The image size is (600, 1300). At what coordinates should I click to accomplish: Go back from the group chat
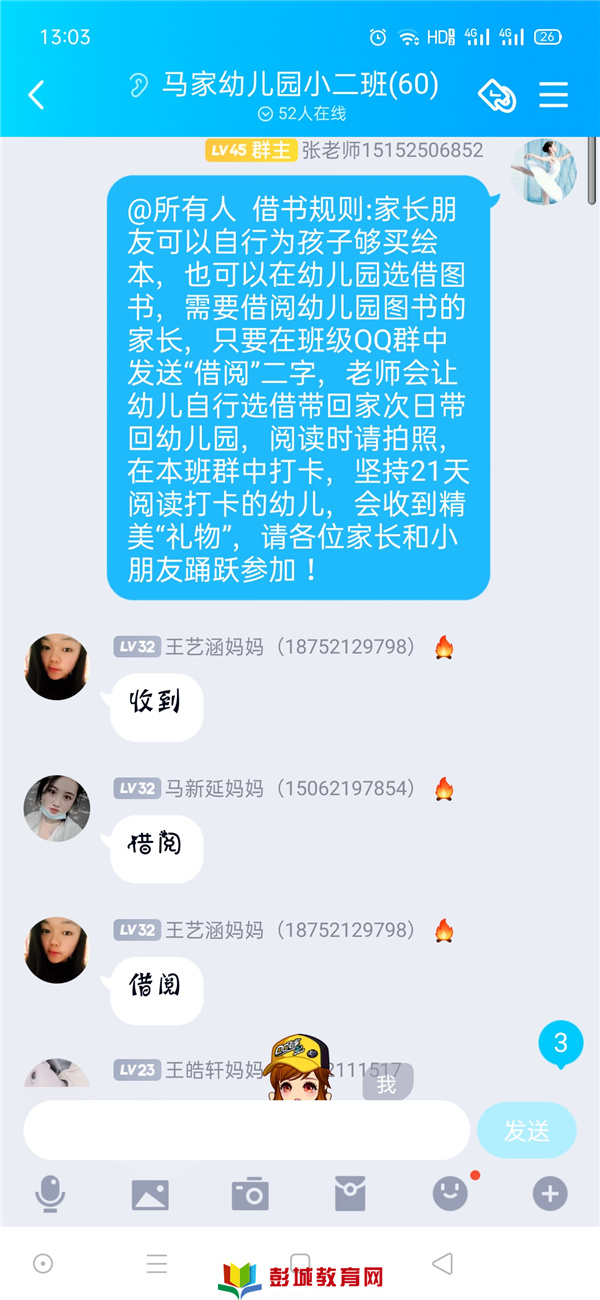point(36,95)
